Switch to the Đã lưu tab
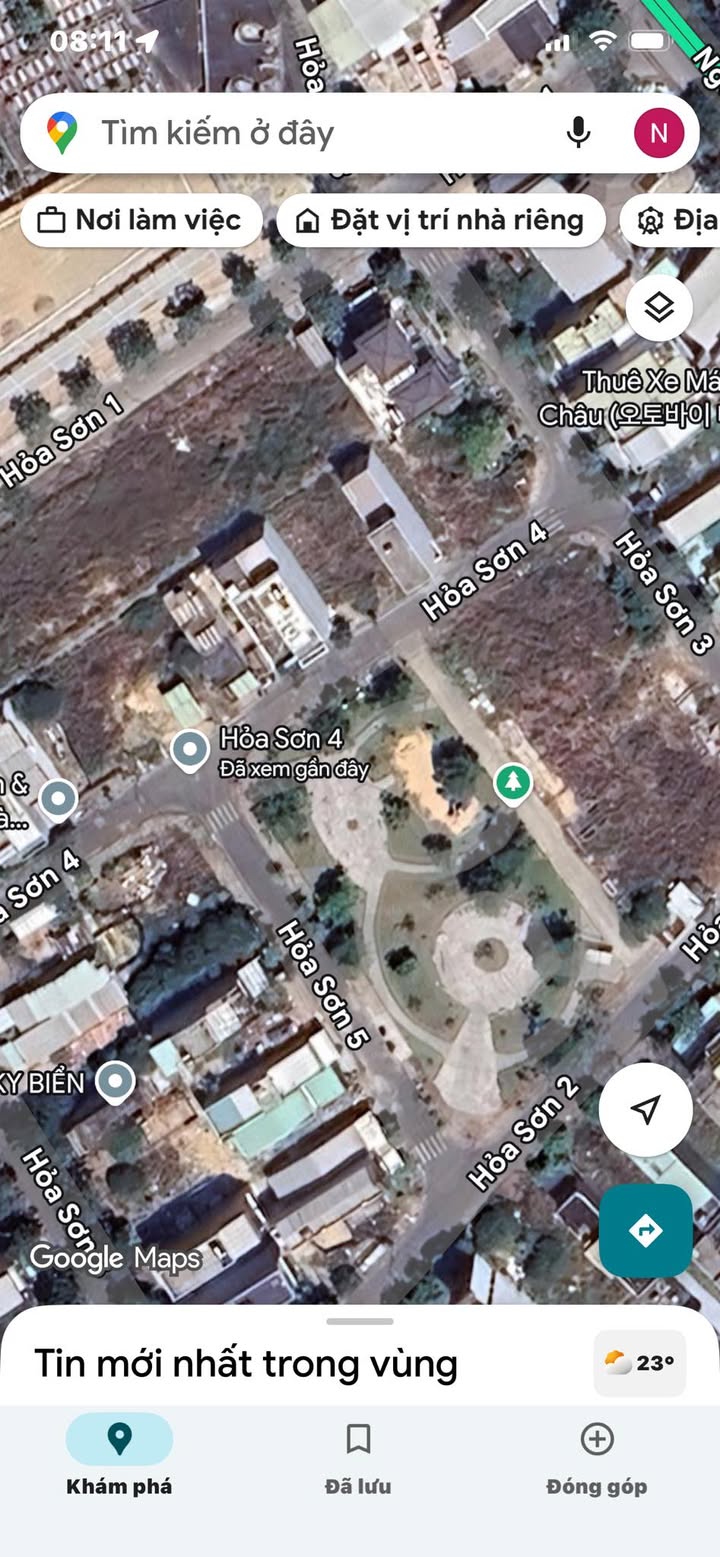Screen dimensions: 720x1557 click(x=358, y=1460)
